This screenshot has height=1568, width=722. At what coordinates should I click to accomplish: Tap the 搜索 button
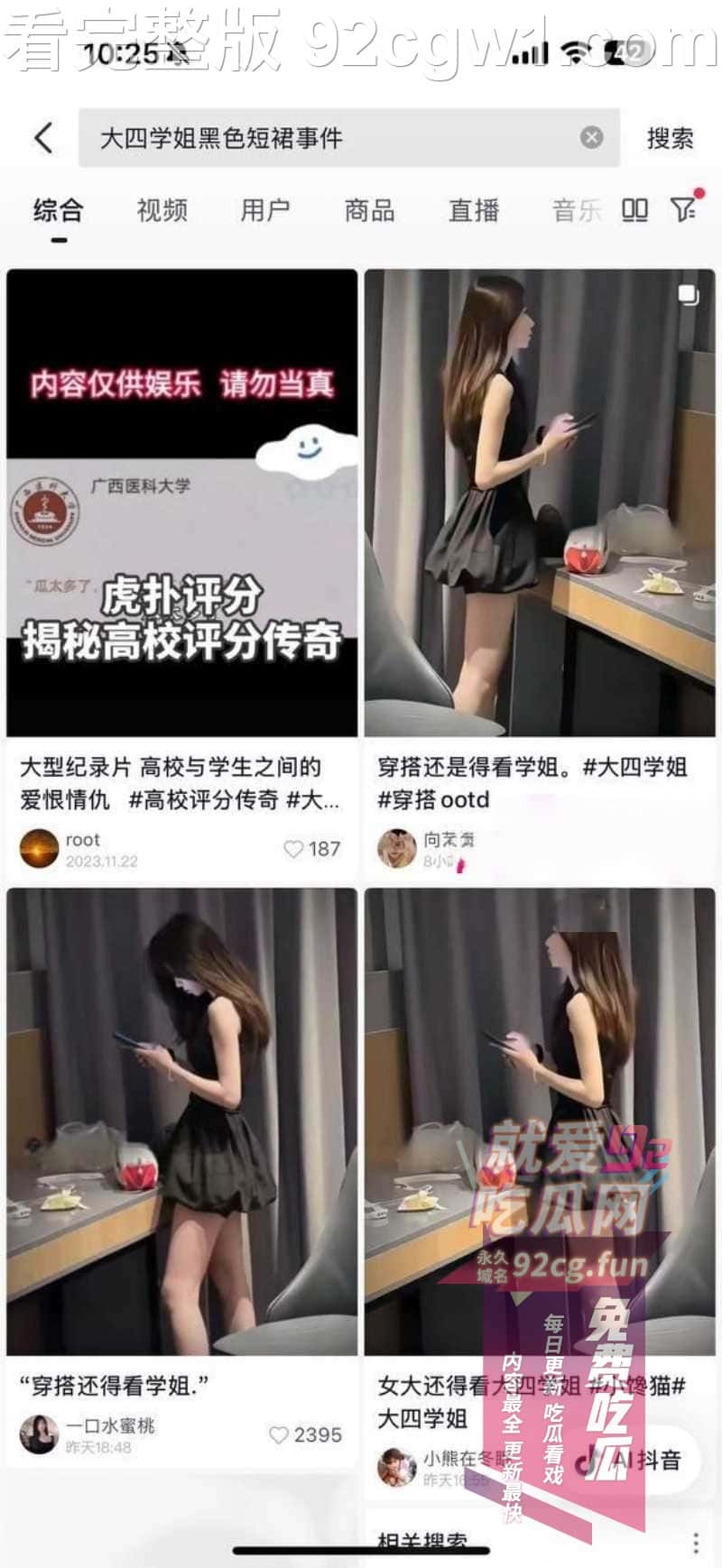coord(670,138)
